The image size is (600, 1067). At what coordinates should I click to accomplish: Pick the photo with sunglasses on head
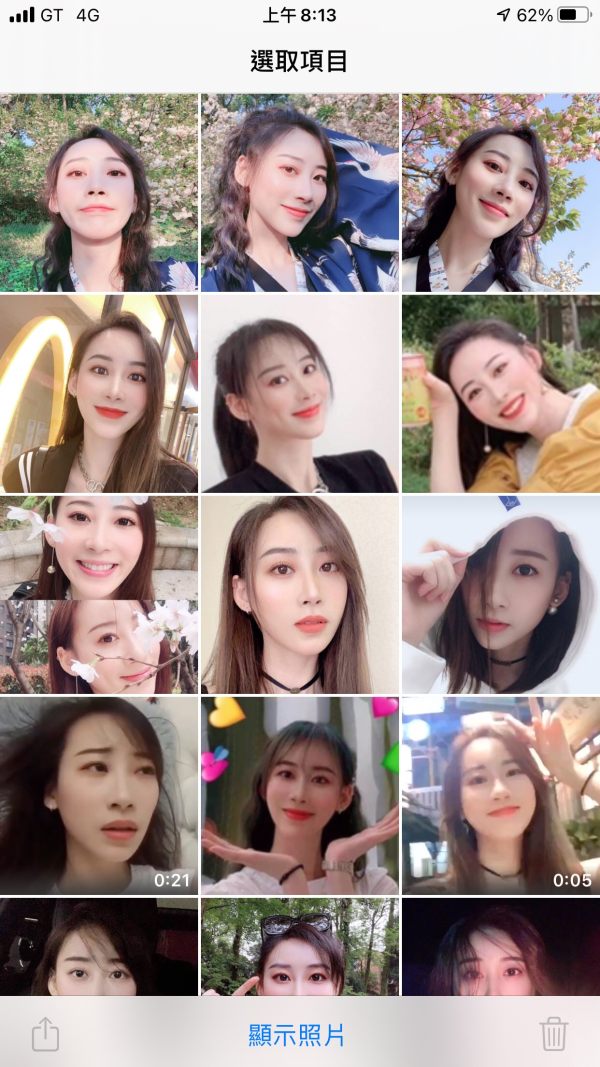[x=300, y=947]
